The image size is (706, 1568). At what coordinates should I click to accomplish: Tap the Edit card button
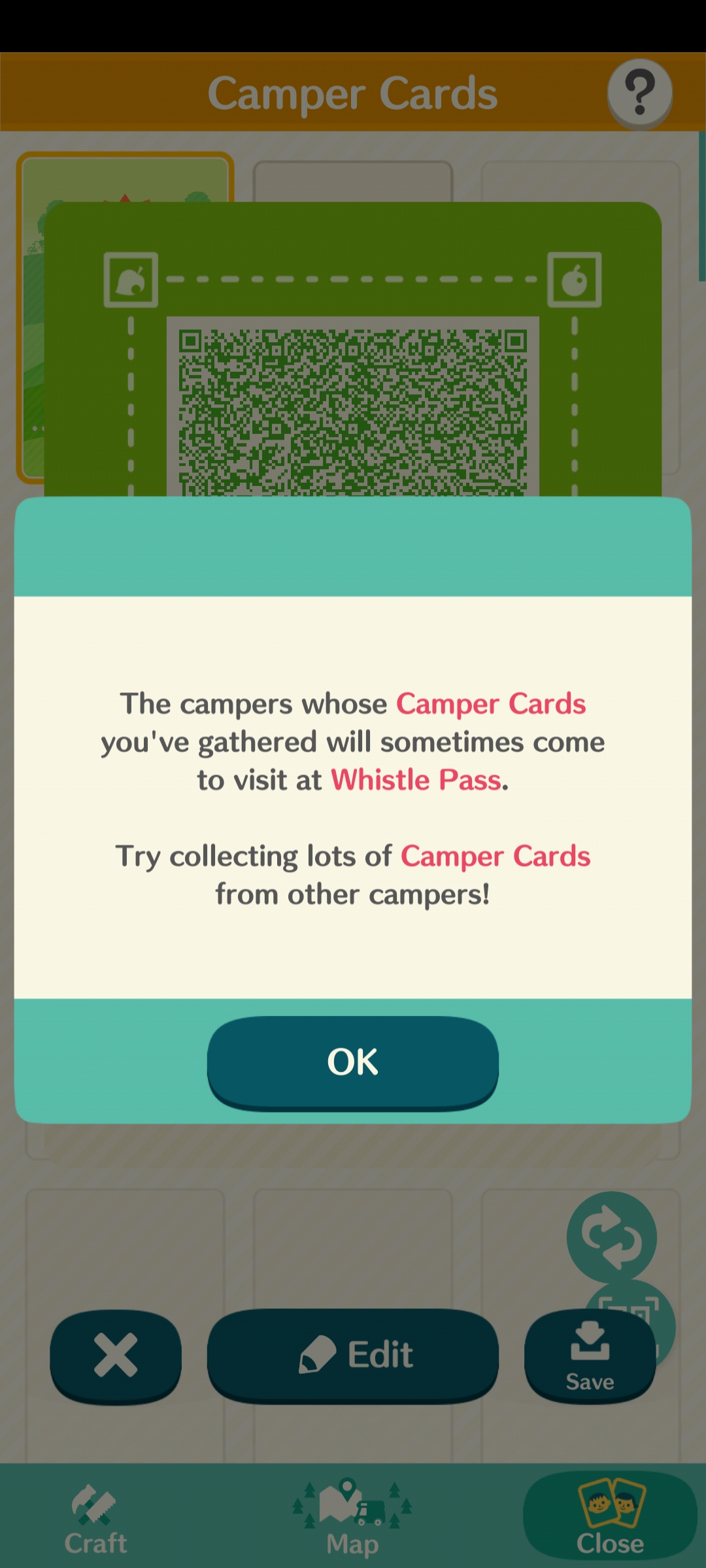353,1354
